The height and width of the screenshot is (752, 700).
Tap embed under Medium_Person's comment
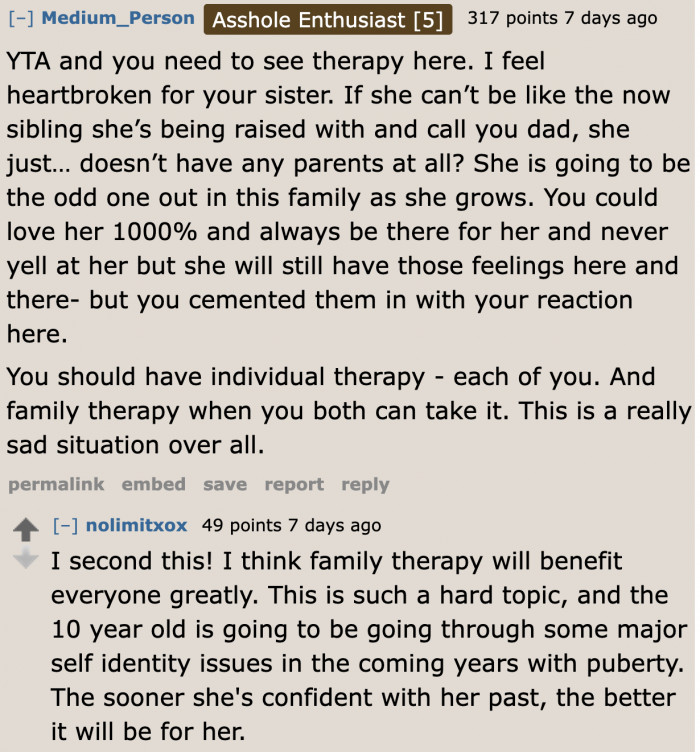[x=153, y=484]
